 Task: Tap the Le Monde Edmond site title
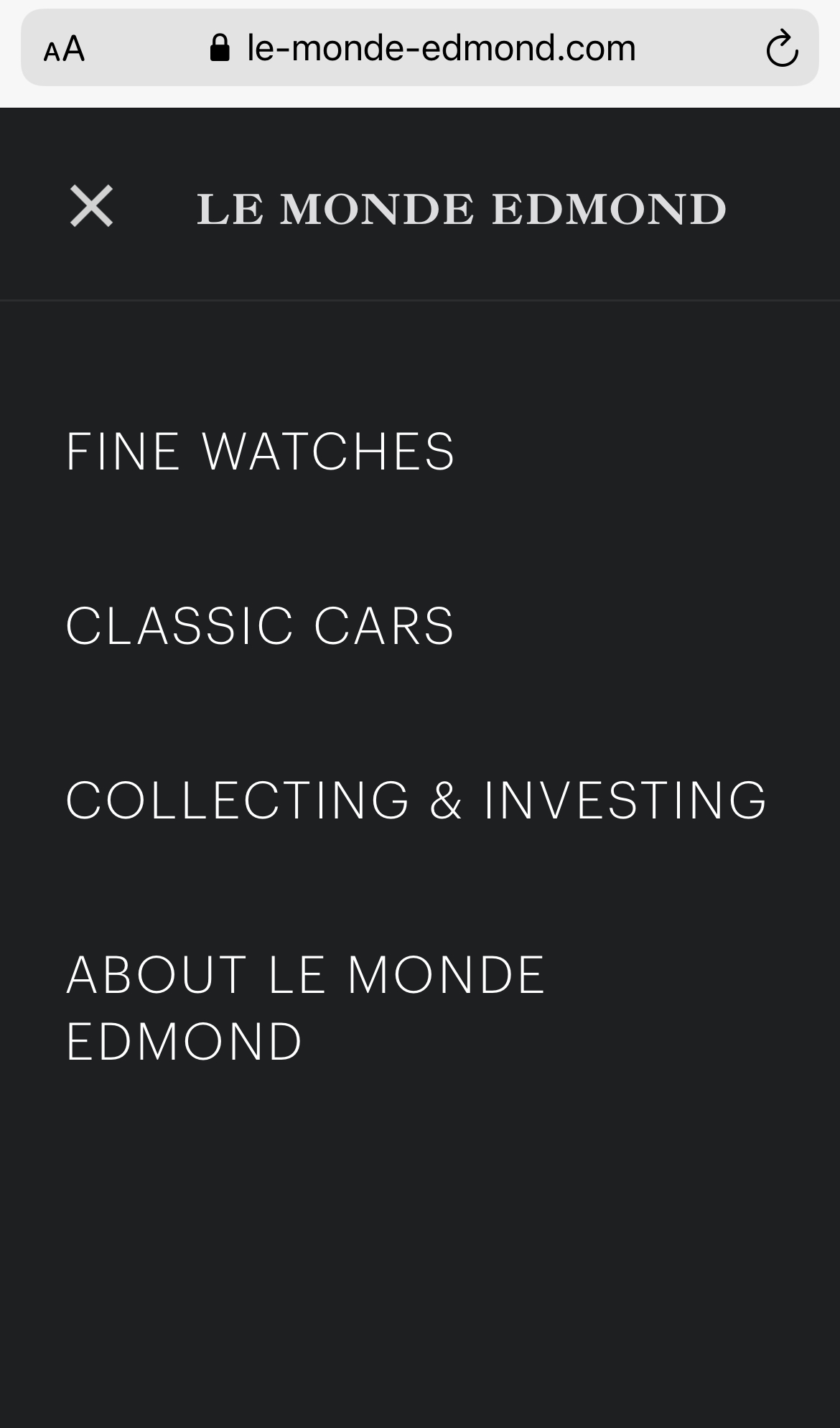[462, 210]
